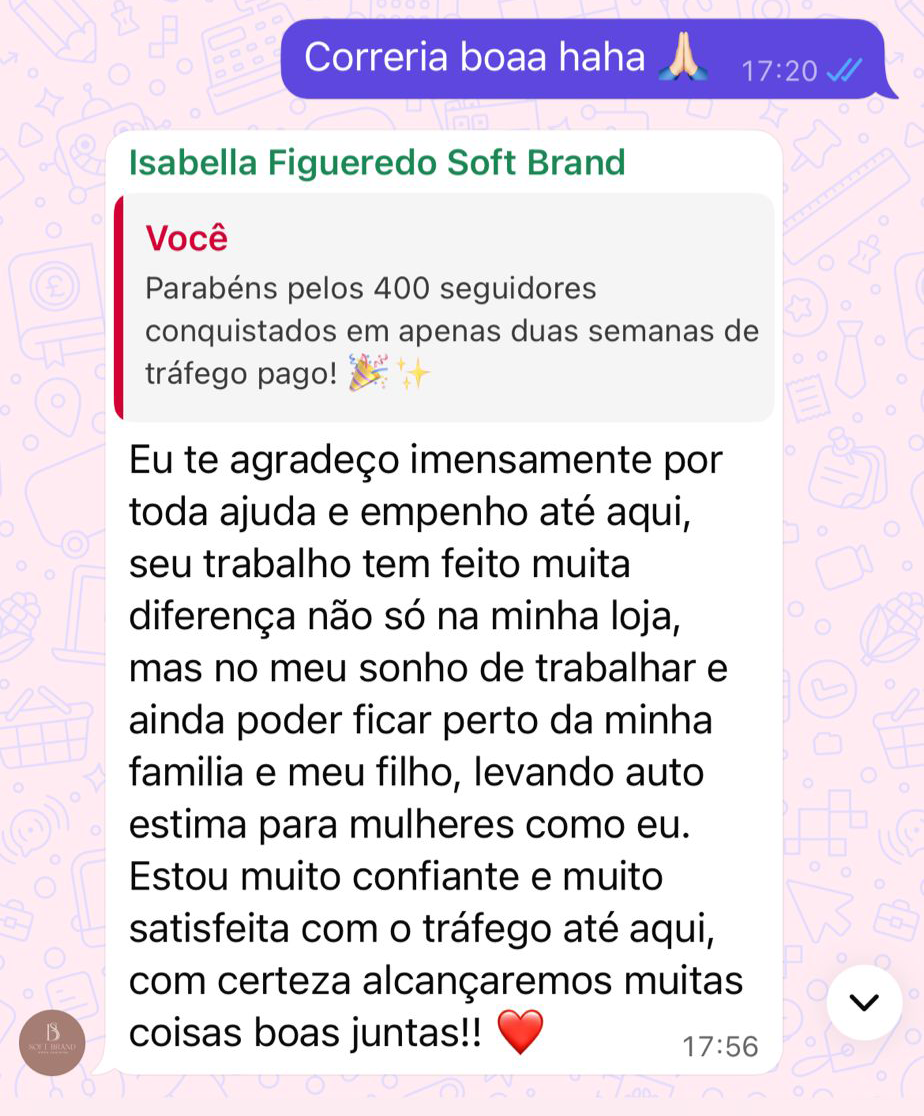Jump to latest messages with down arrow
Viewport: 924px width, 1116px height.
[x=863, y=1002]
